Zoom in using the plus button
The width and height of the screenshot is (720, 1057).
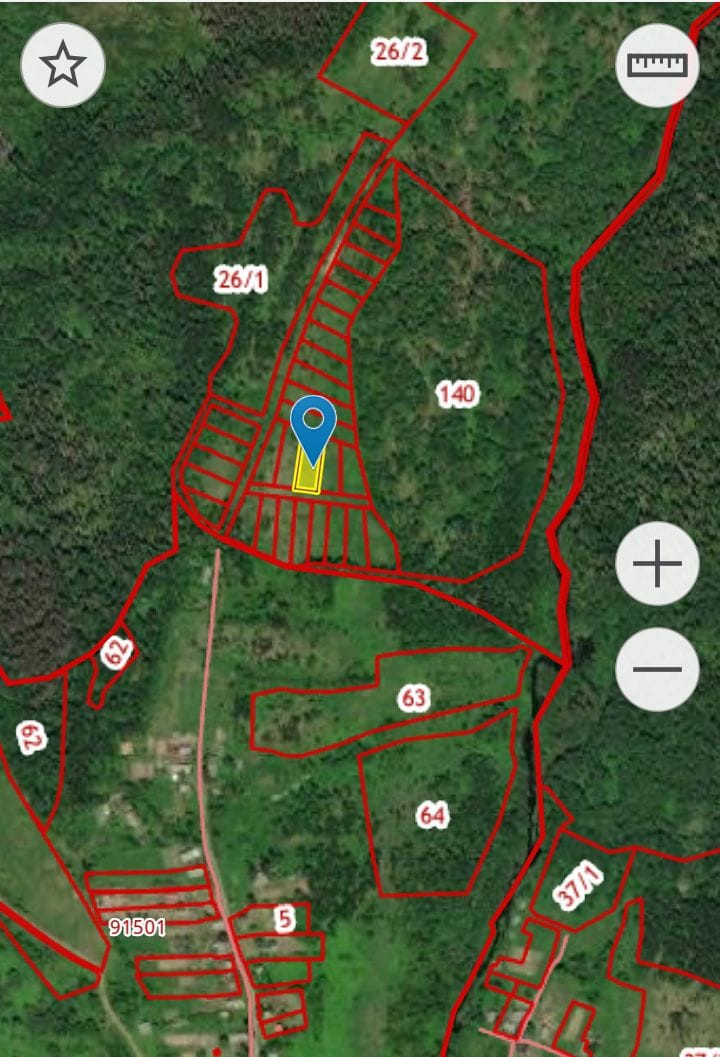(x=657, y=564)
